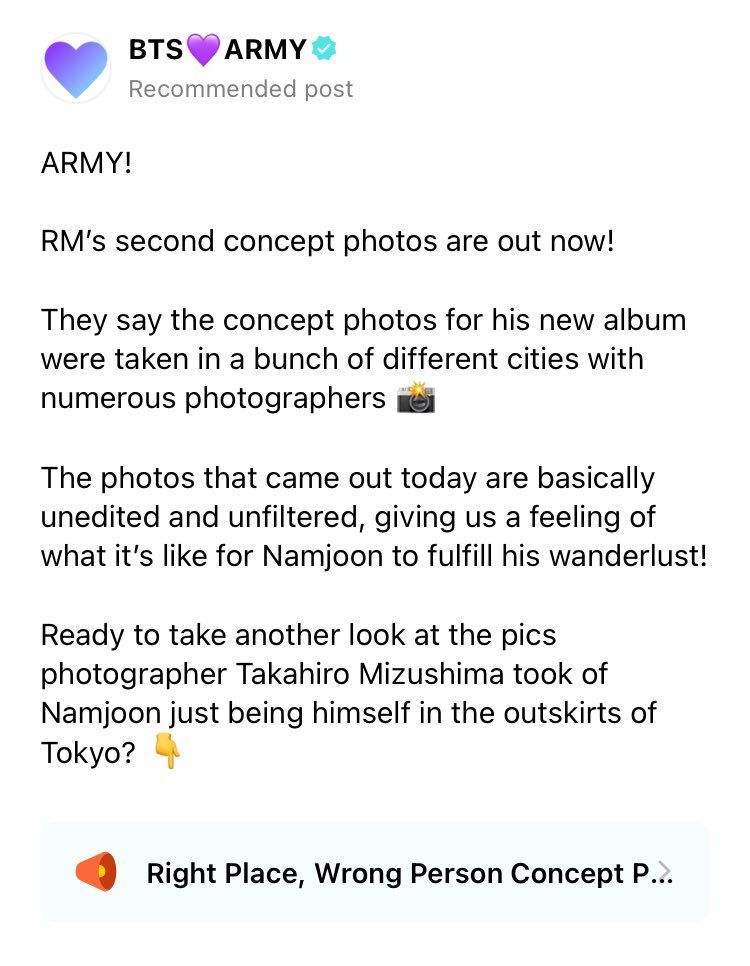The image size is (750, 966).
Task: Click the gradient fill of the heart avatar
Action: tap(75, 67)
